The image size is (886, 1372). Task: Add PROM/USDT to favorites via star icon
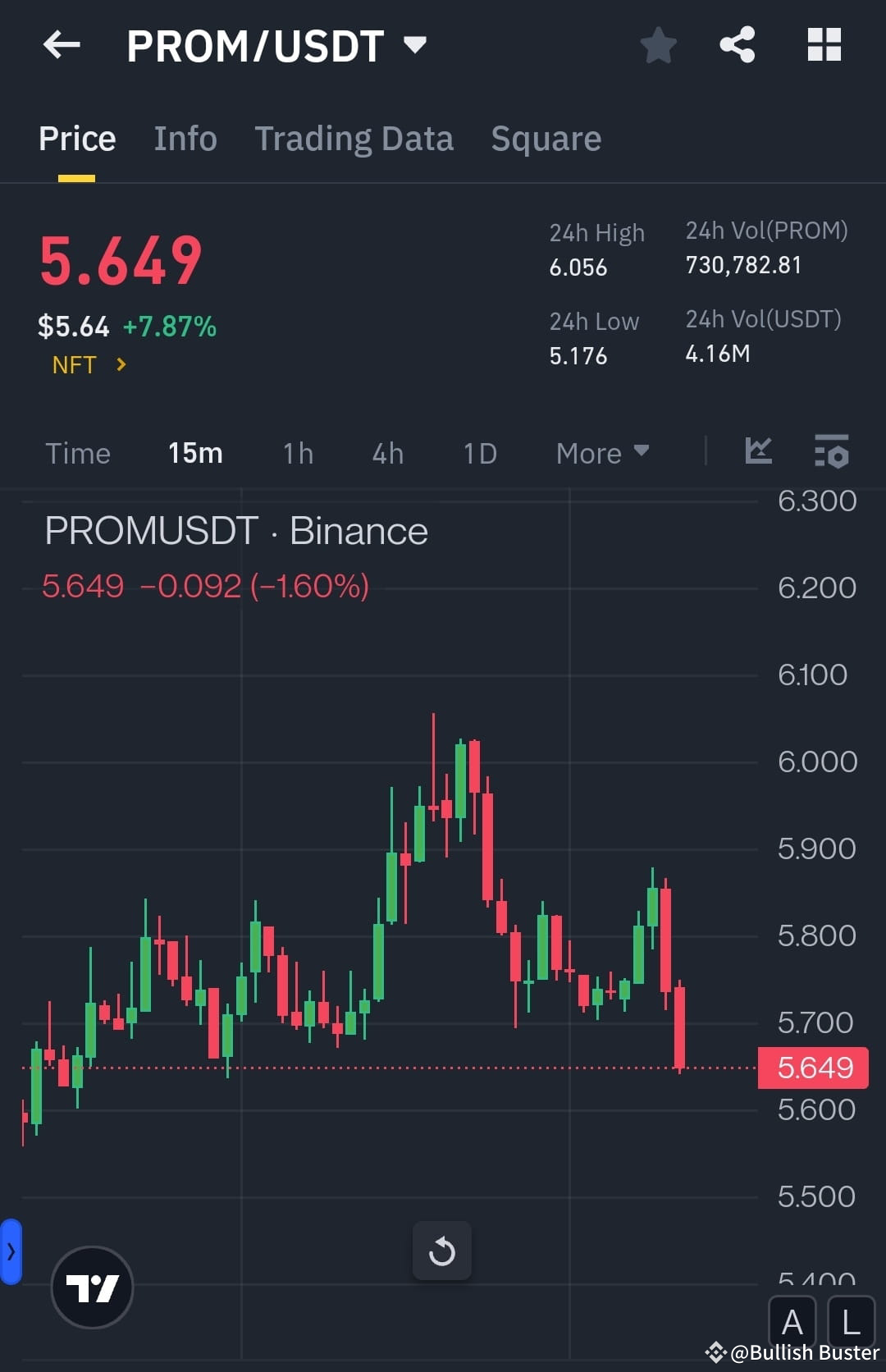click(x=659, y=45)
